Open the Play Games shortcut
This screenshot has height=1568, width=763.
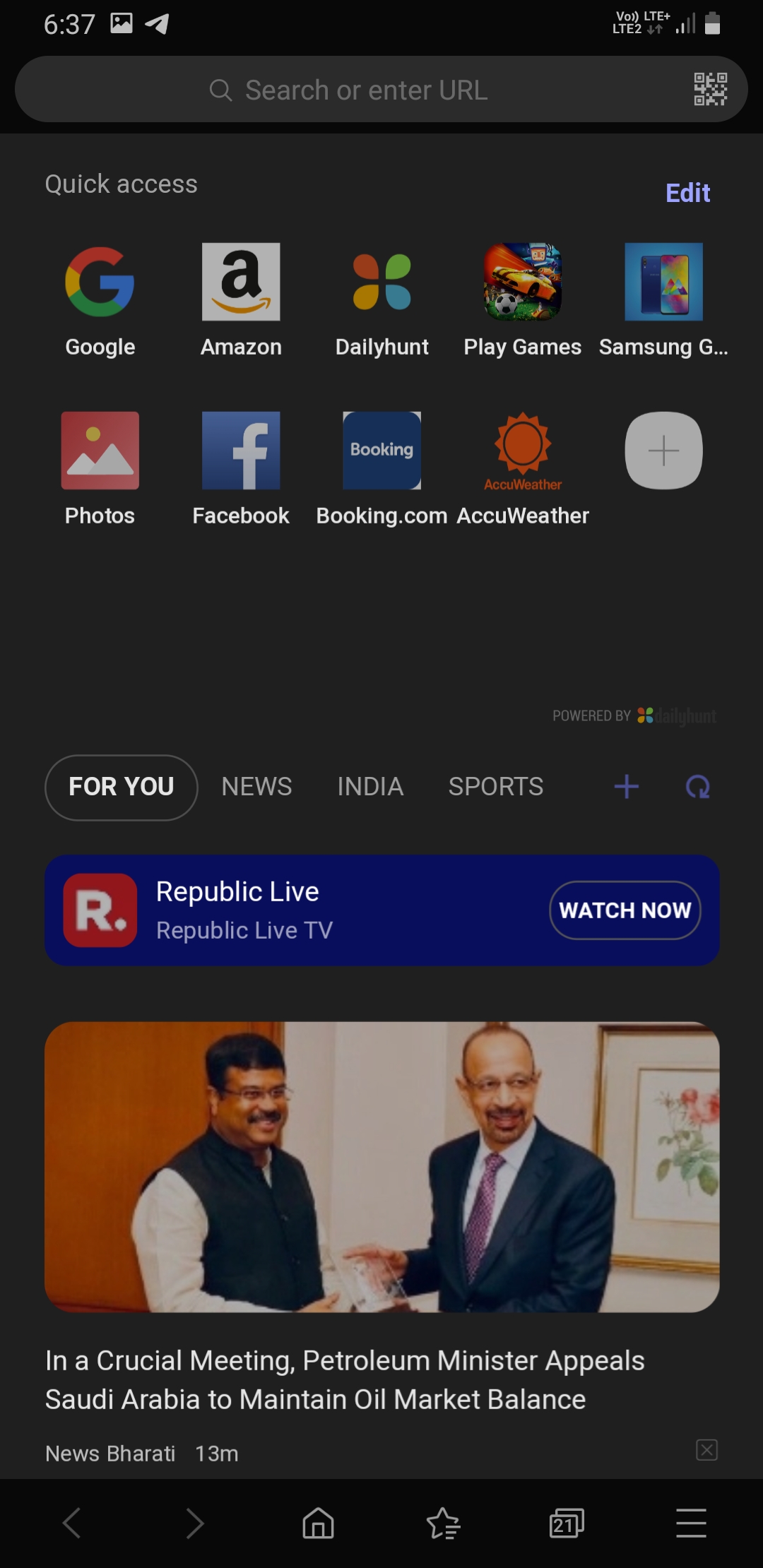pyautogui.click(x=523, y=300)
